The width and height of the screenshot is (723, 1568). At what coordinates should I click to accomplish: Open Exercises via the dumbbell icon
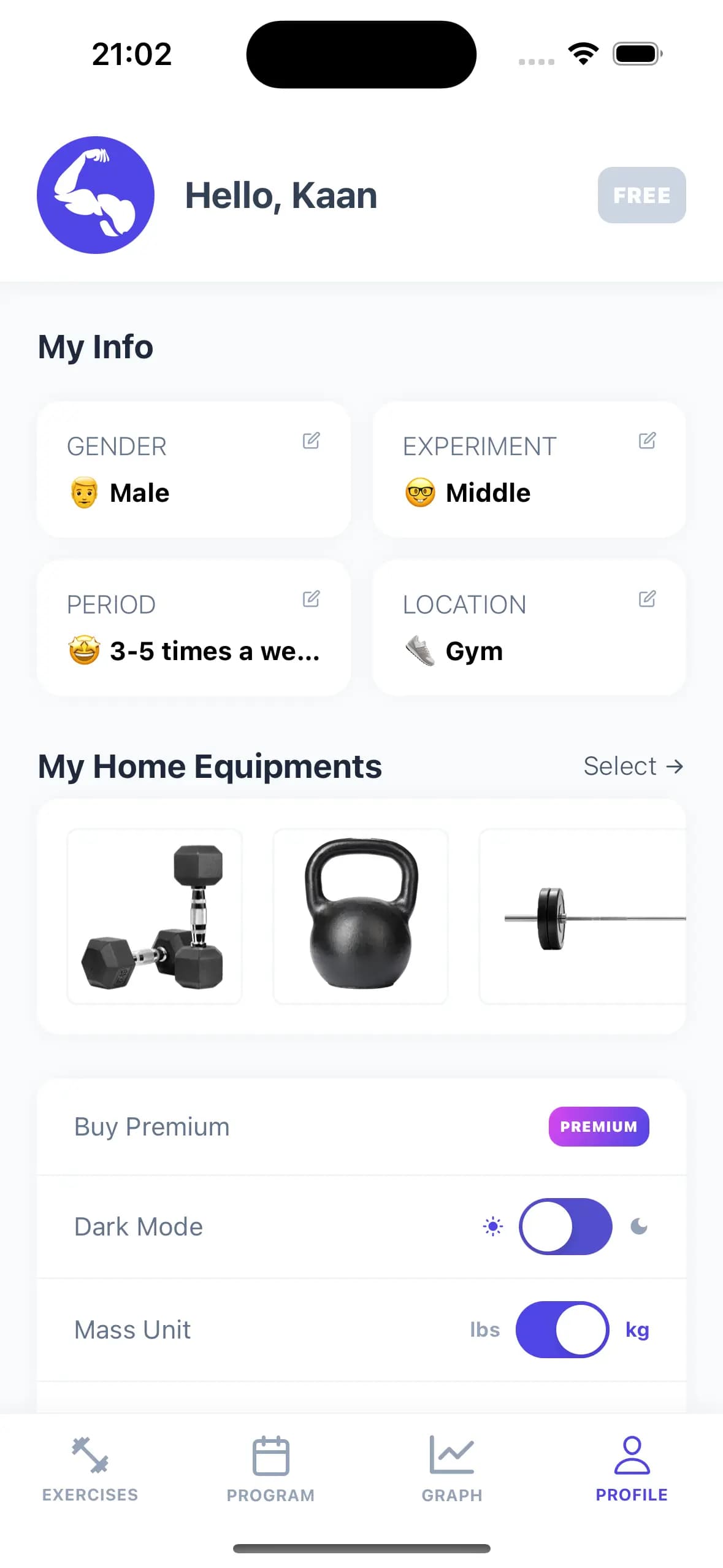click(90, 1454)
